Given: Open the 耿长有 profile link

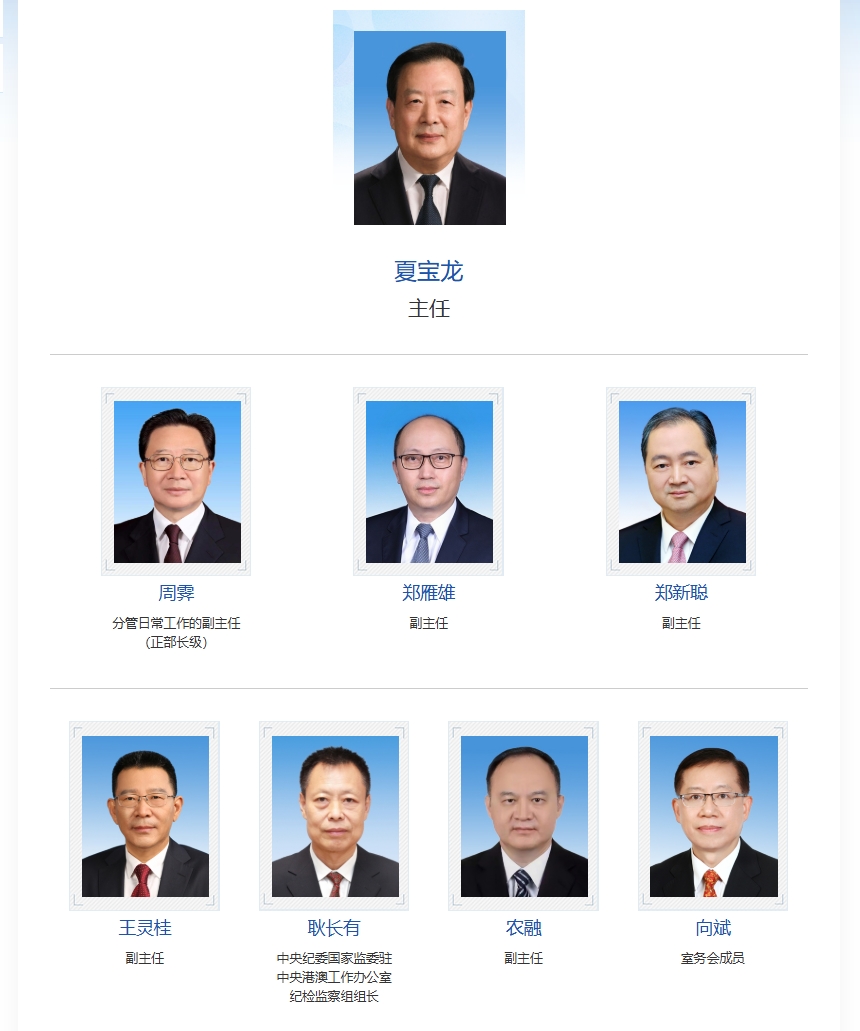Looking at the screenshot, I should click(334, 928).
